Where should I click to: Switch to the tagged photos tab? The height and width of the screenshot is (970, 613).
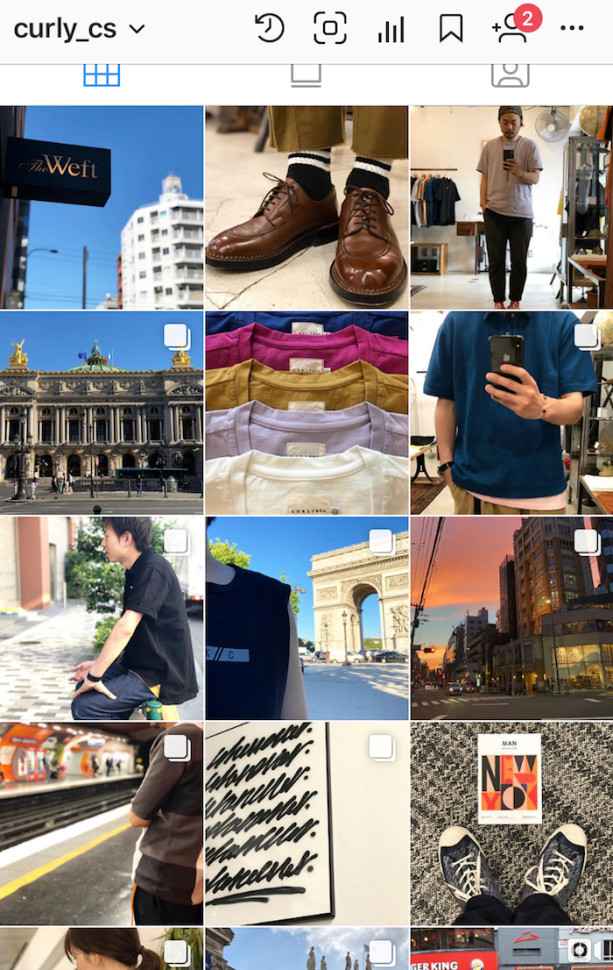[510, 75]
